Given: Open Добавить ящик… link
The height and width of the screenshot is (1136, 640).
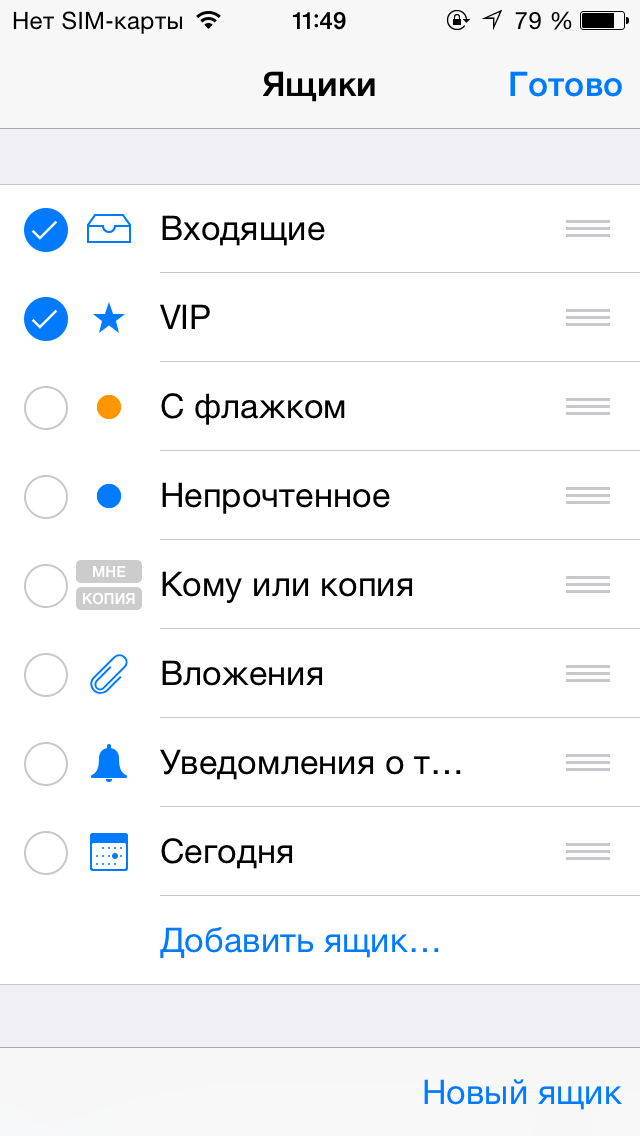Looking at the screenshot, I should [x=300, y=940].
